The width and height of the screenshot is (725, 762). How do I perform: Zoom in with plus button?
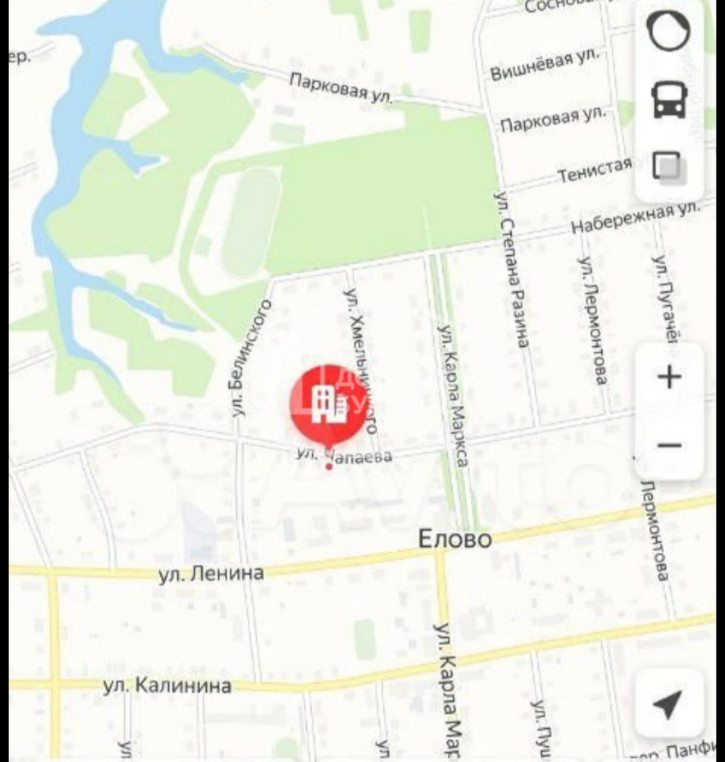669,377
